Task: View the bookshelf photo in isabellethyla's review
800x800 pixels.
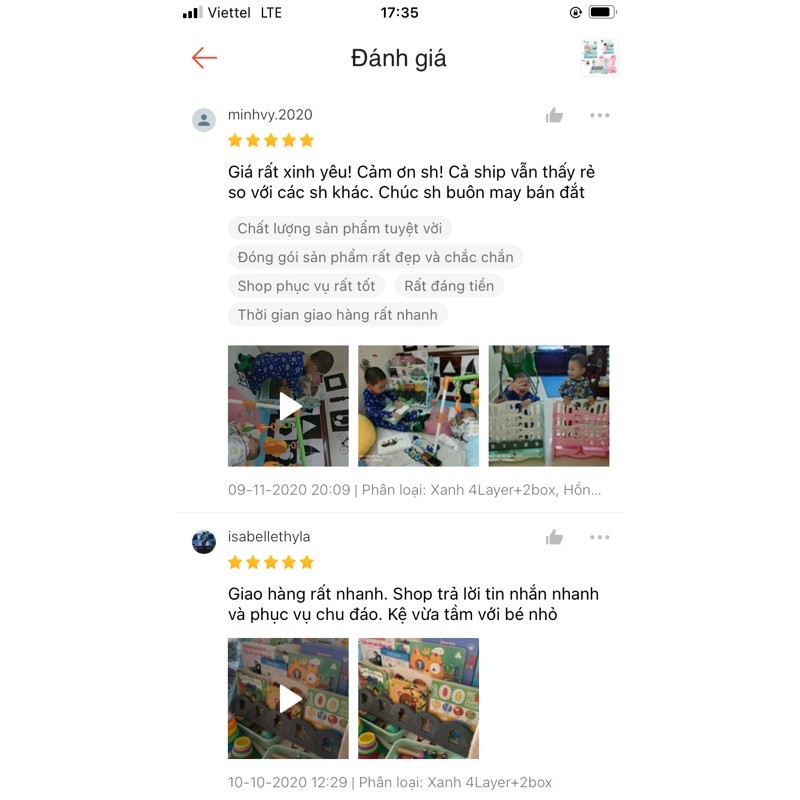Action: point(418,698)
